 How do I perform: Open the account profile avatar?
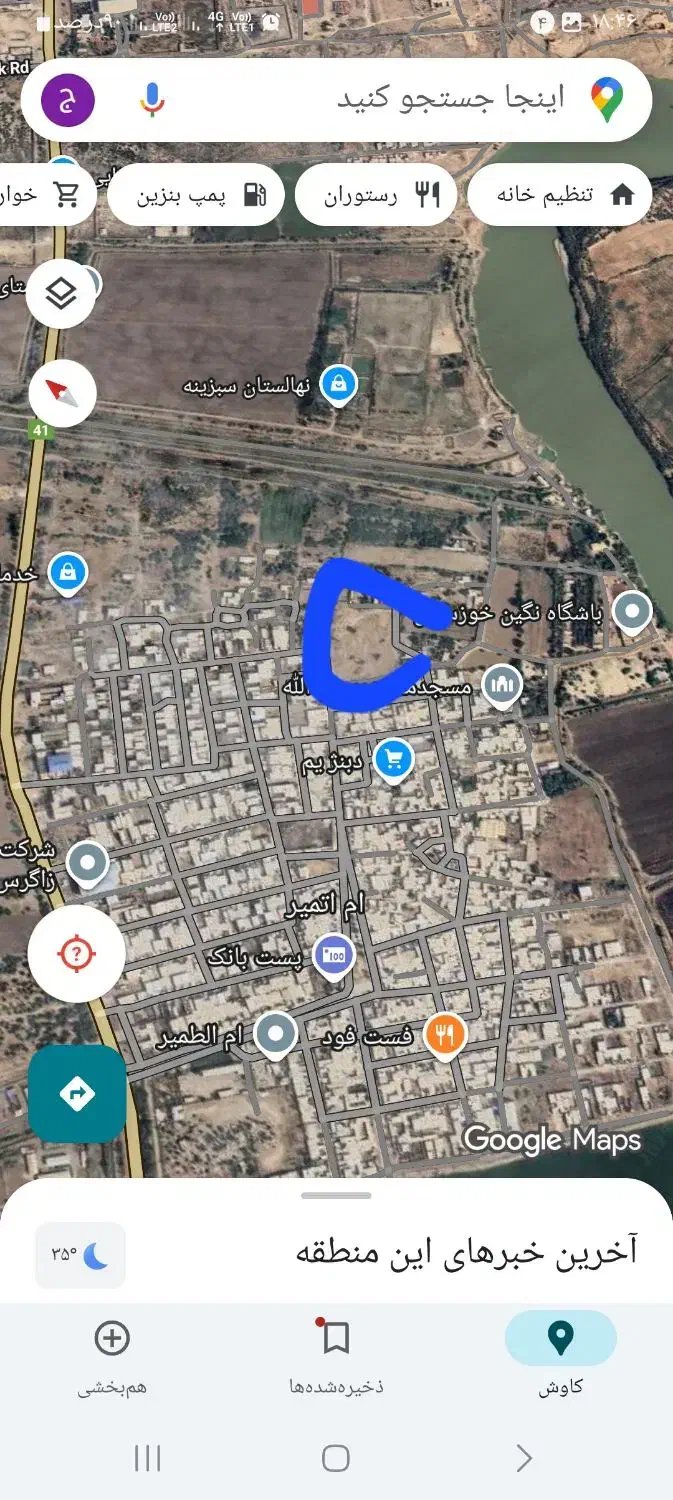pyautogui.click(x=67, y=101)
